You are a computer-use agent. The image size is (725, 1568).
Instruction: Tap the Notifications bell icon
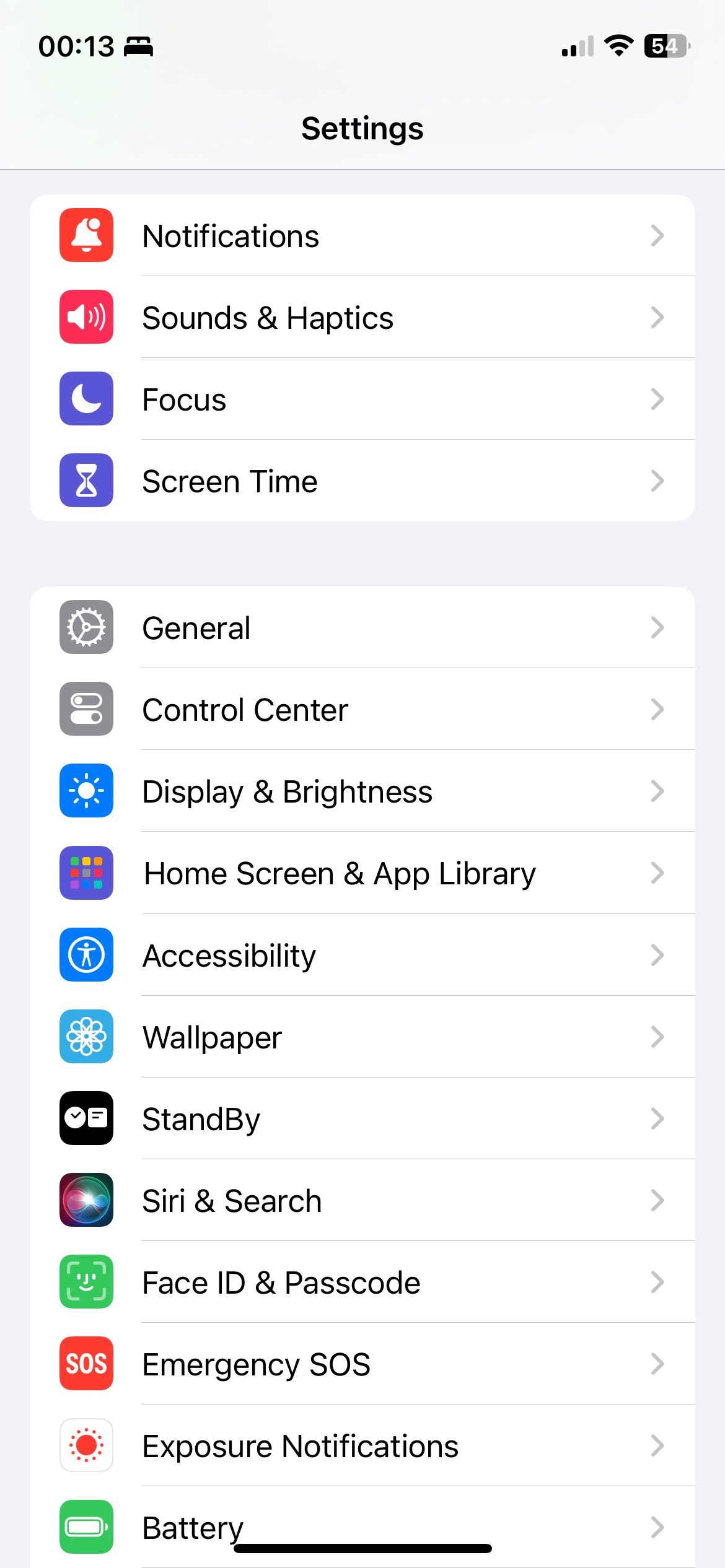86,235
